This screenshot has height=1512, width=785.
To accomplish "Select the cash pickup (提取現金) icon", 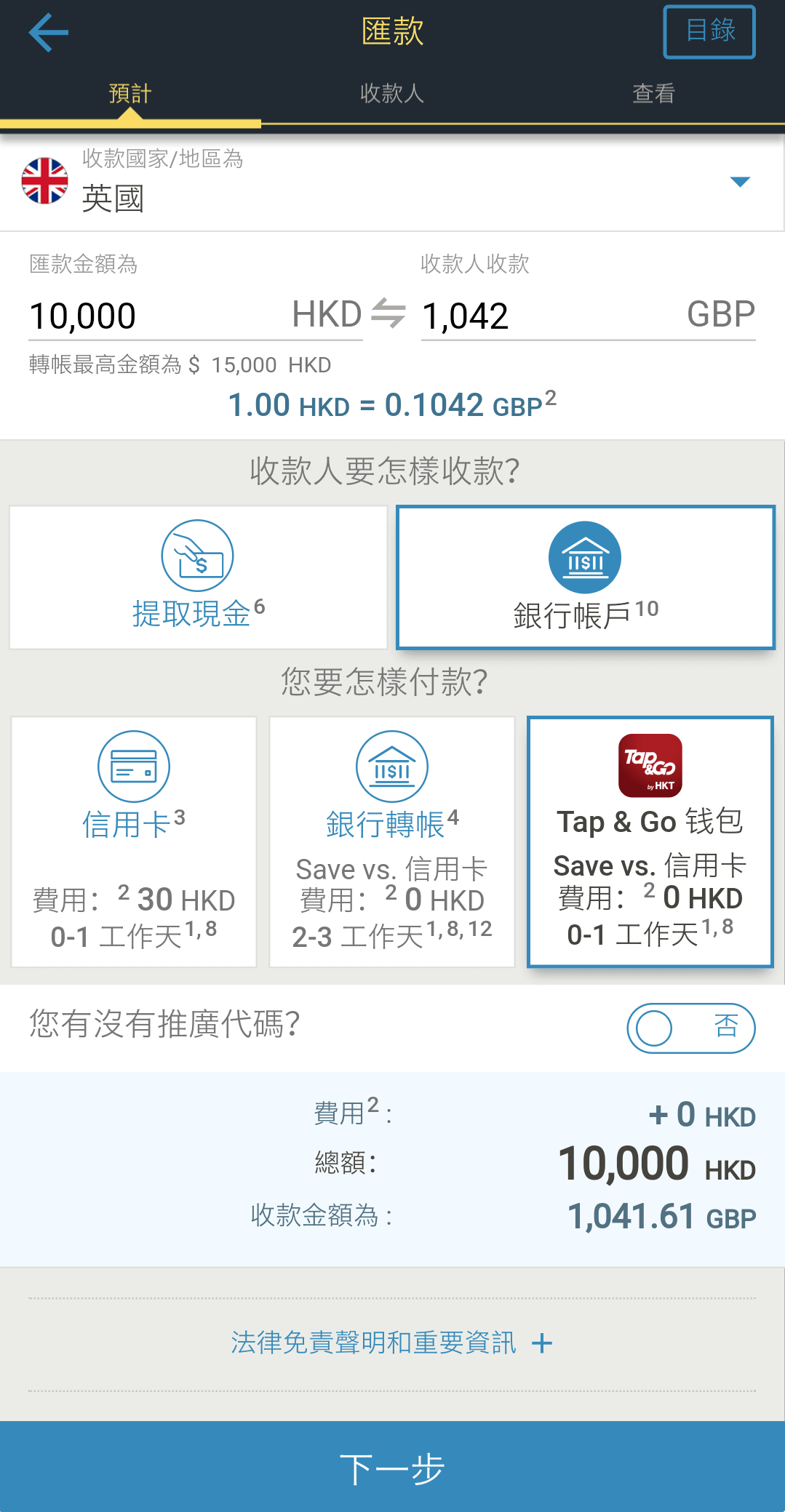I will click(196, 556).
